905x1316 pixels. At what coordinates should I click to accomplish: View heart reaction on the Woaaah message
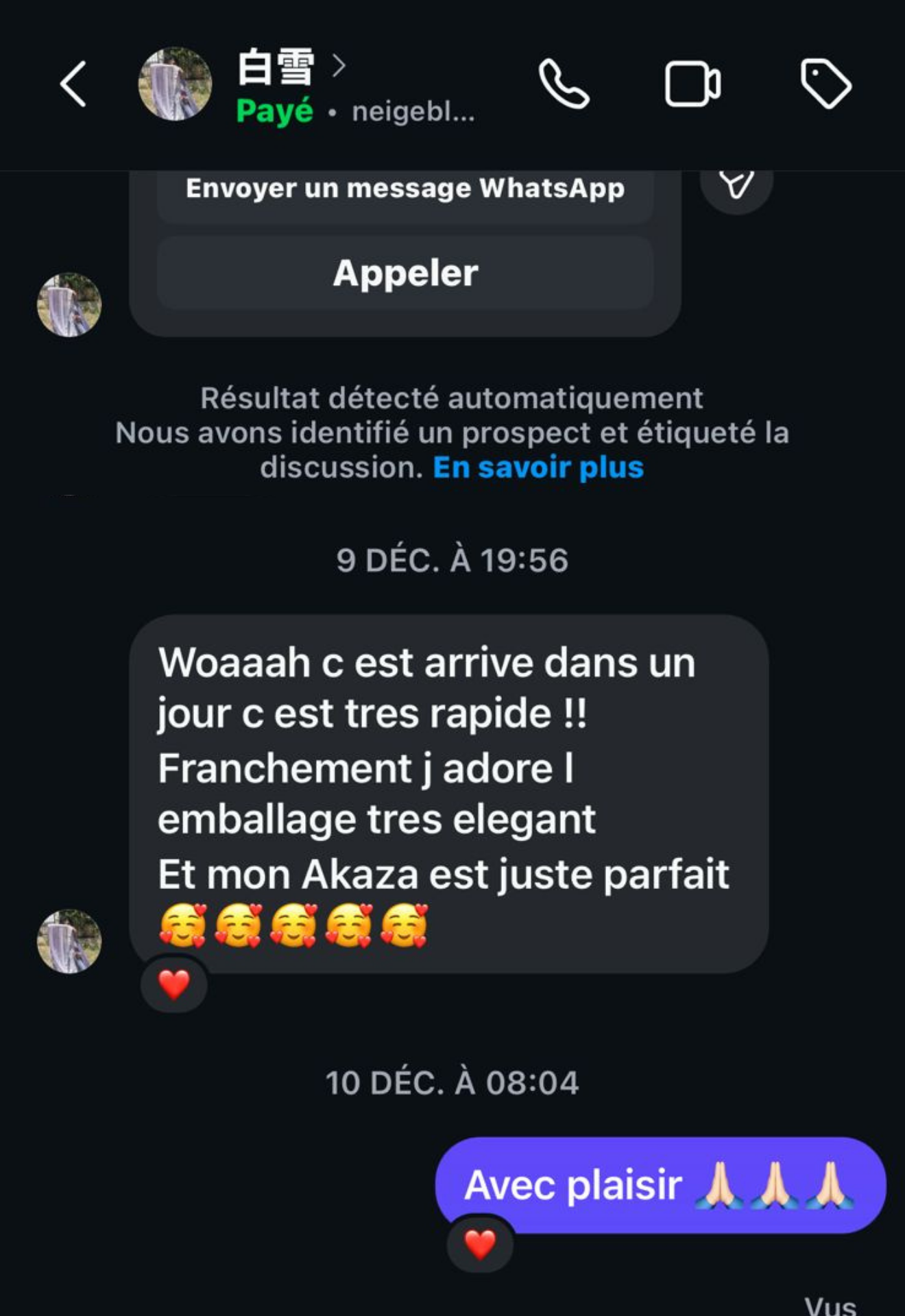pos(174,985)
